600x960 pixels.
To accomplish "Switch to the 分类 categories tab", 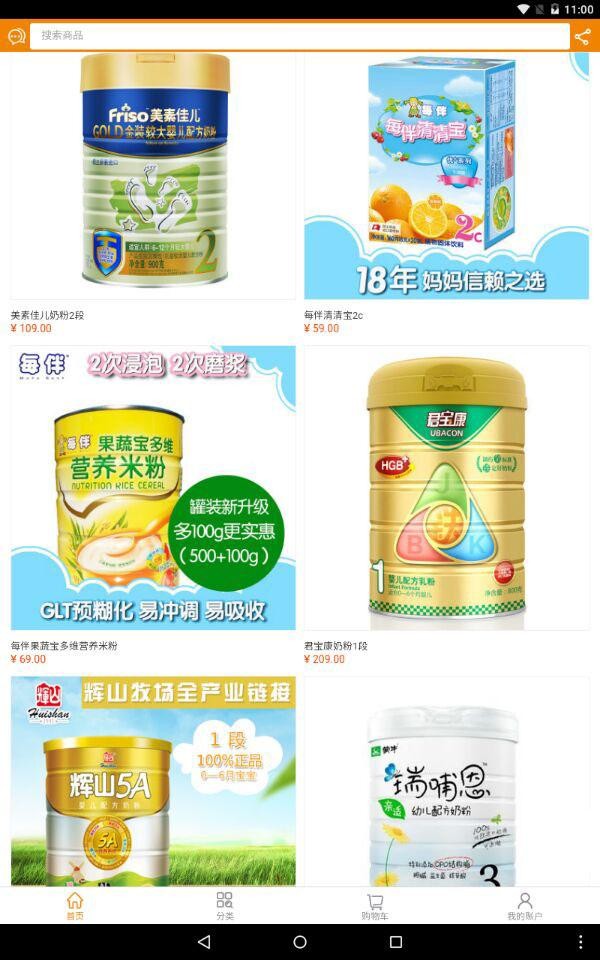I will tap(225, 906).
